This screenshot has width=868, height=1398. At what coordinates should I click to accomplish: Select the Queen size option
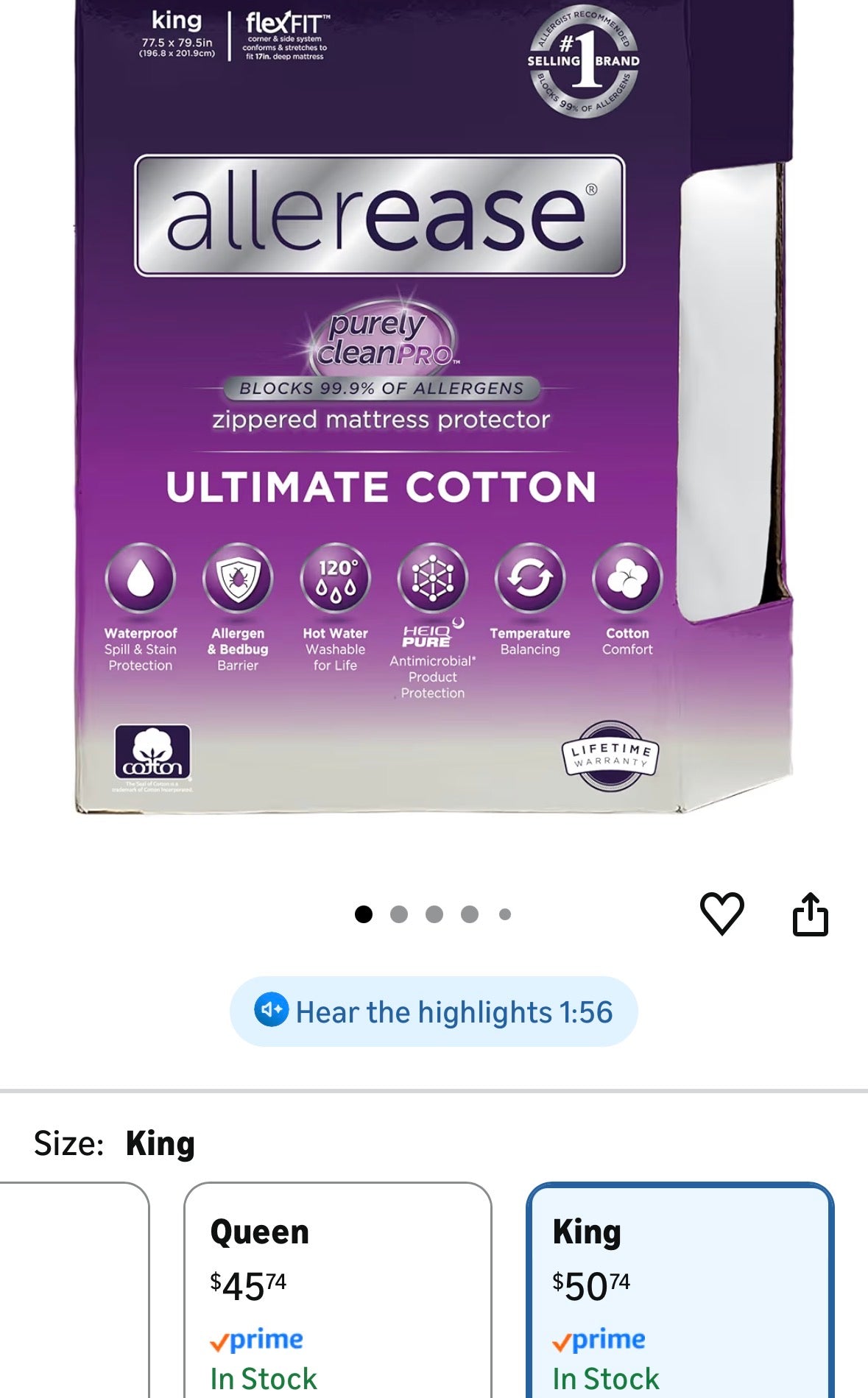coord(337,1288)
